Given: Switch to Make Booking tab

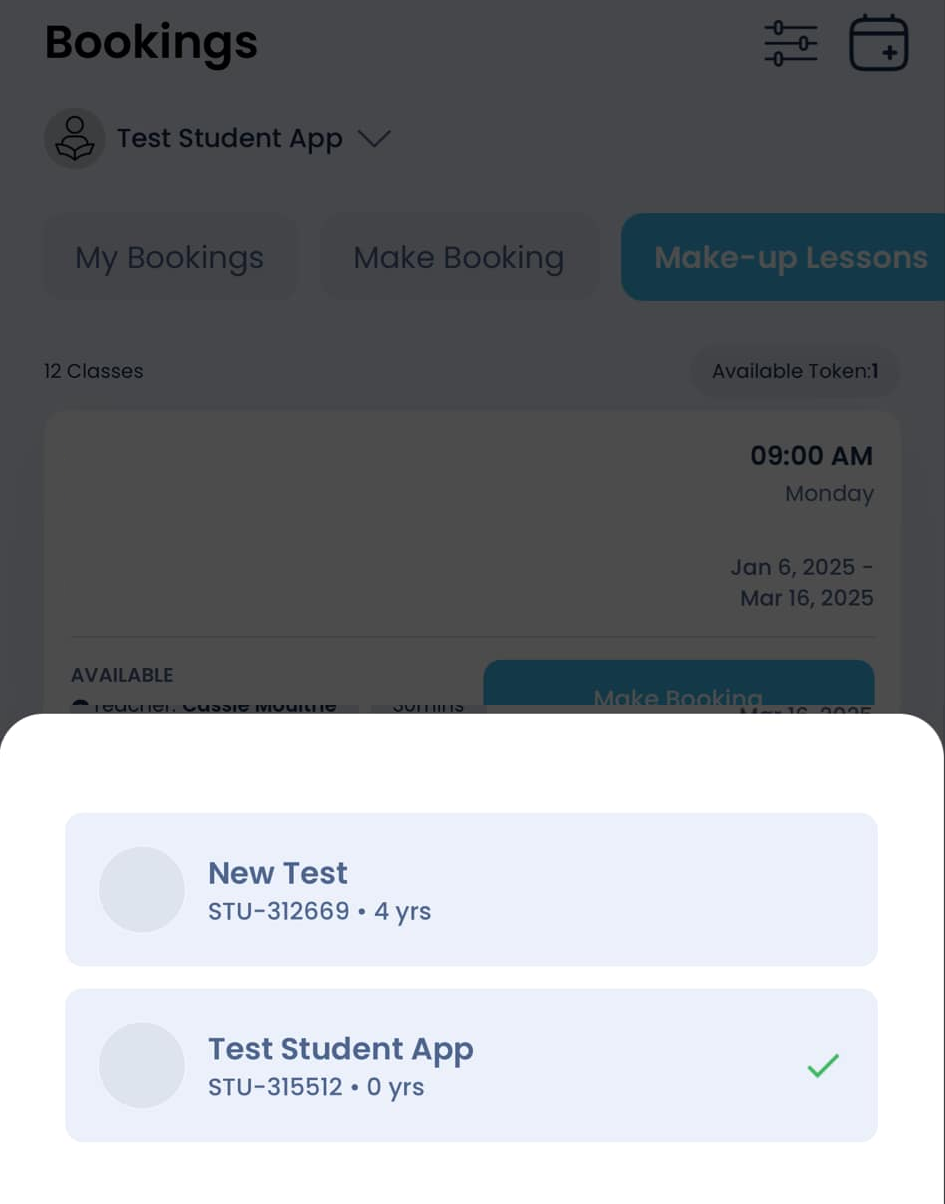Looking at the screenshot, I should click(458, 257).
